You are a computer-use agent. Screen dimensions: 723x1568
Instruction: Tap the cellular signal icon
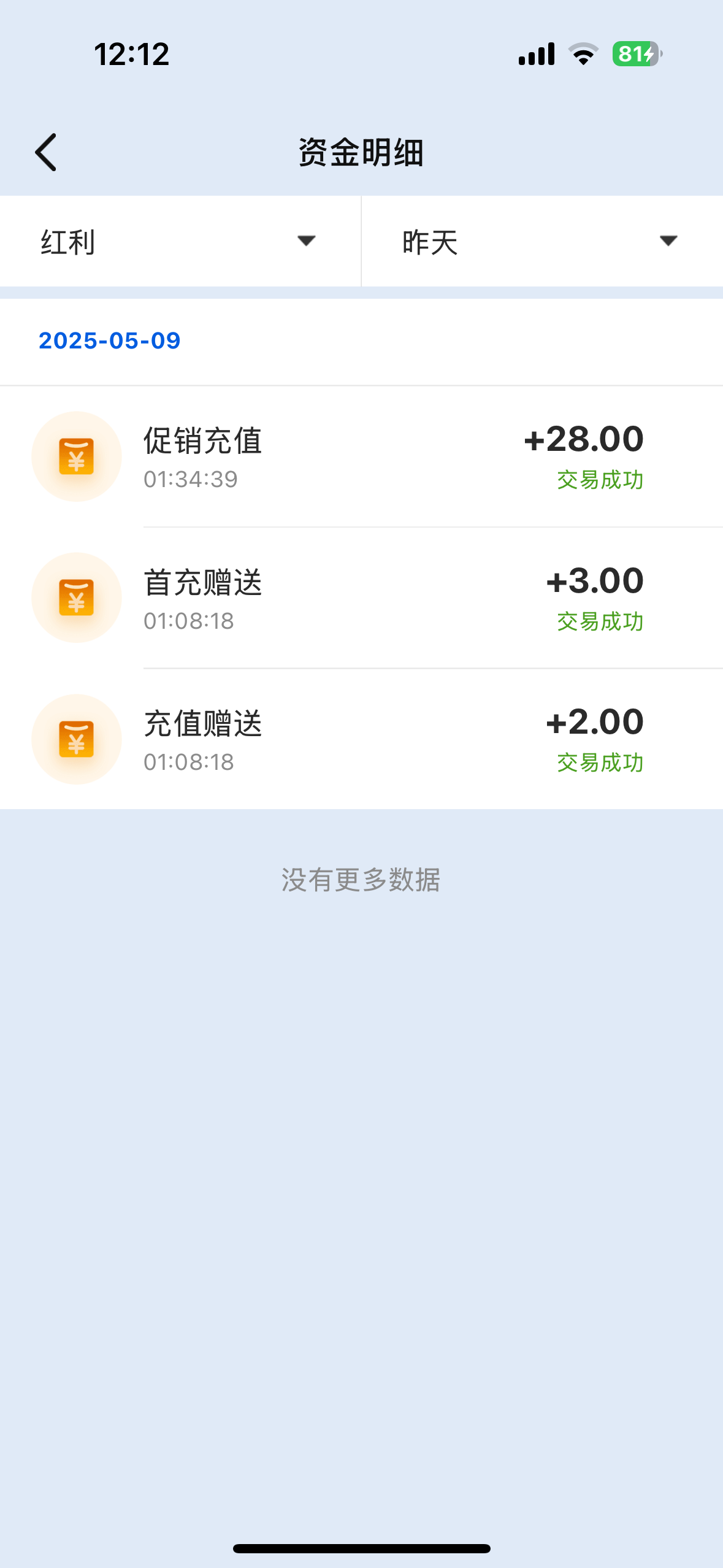(536, 54)
